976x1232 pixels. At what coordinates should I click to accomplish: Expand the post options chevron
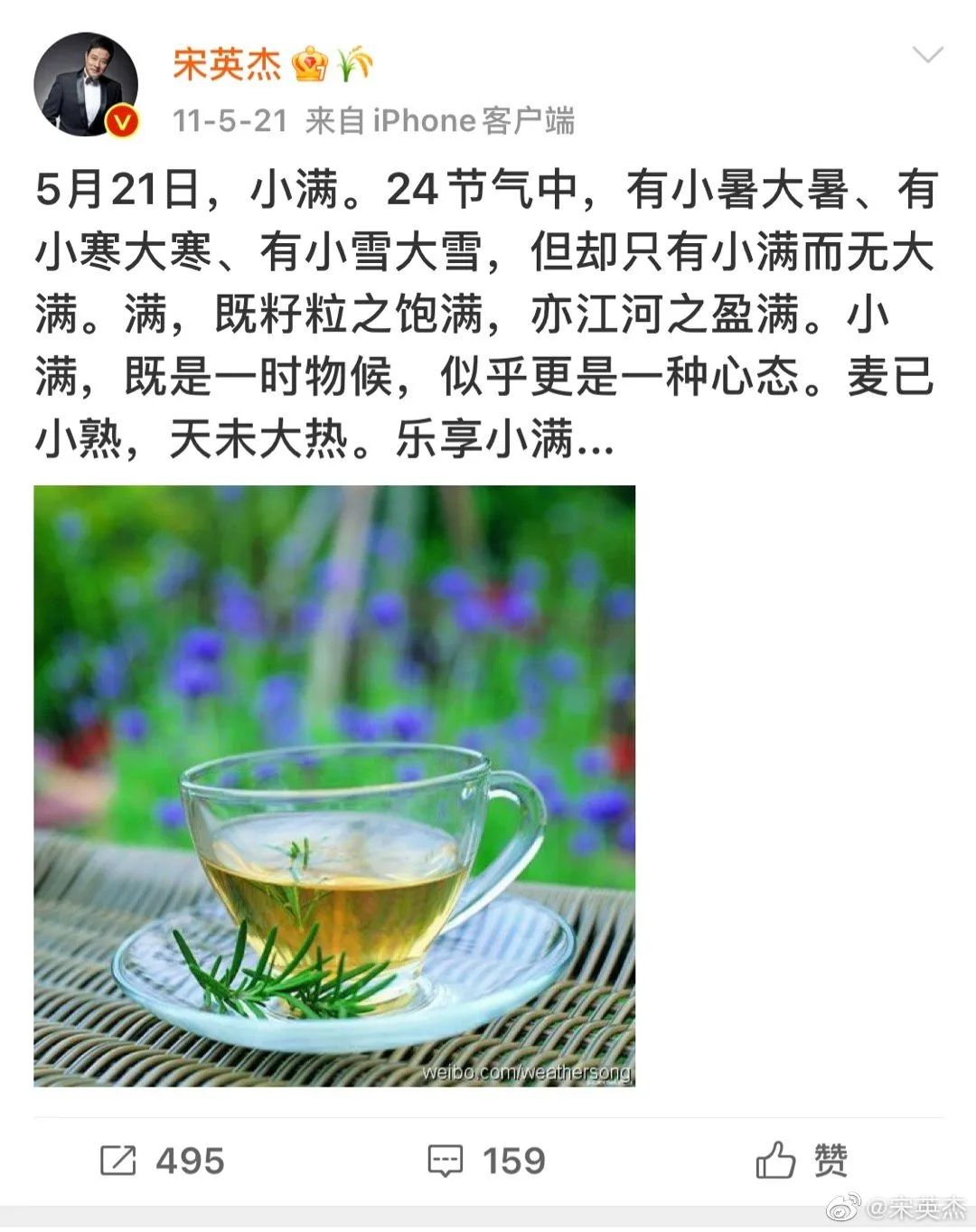coord(927,56)
